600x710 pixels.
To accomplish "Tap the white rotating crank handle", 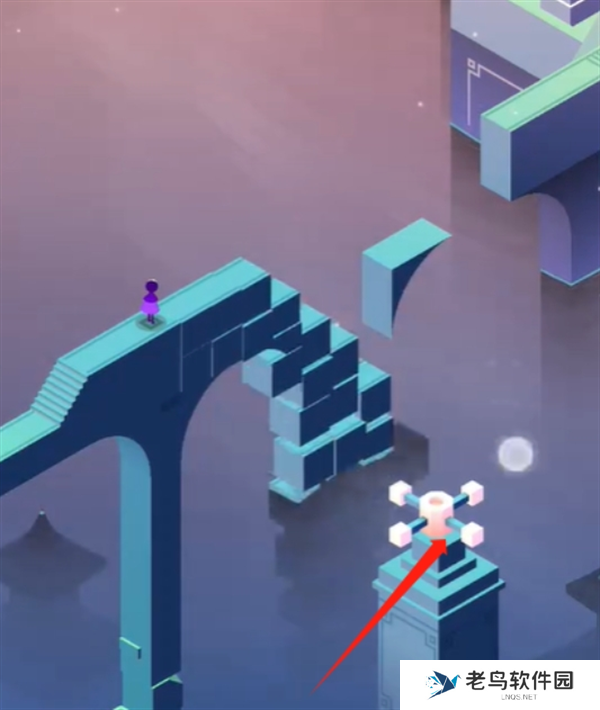I will (x=437, y=512).
